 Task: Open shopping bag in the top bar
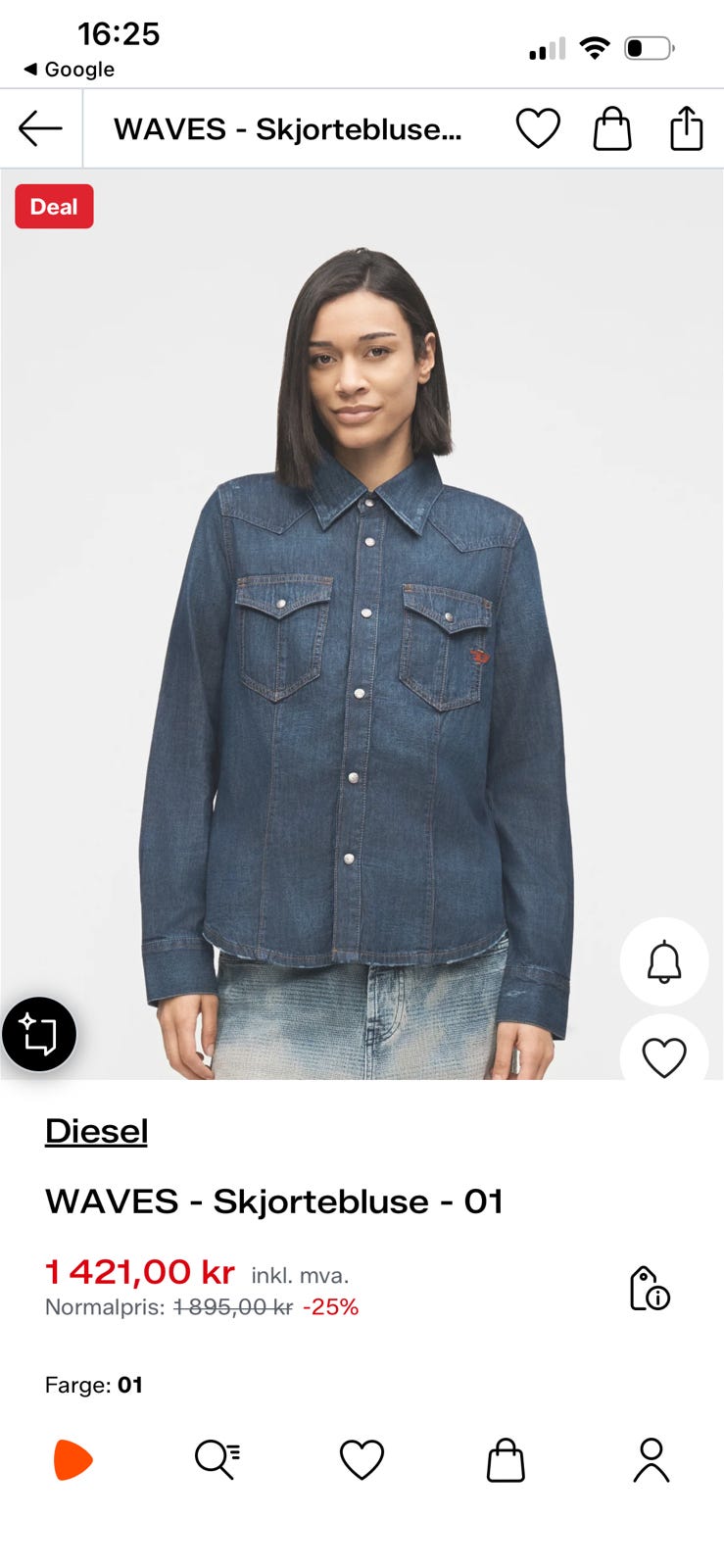(612, 128)
